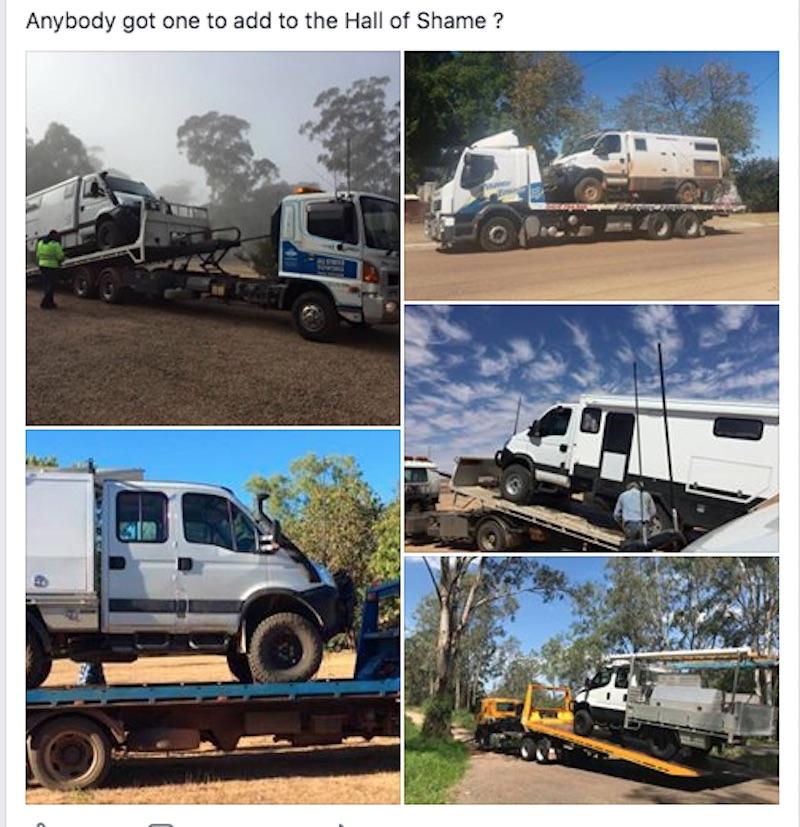
Task: Open the photo of silver truck on blue flatbed
Action: [212, 617]
